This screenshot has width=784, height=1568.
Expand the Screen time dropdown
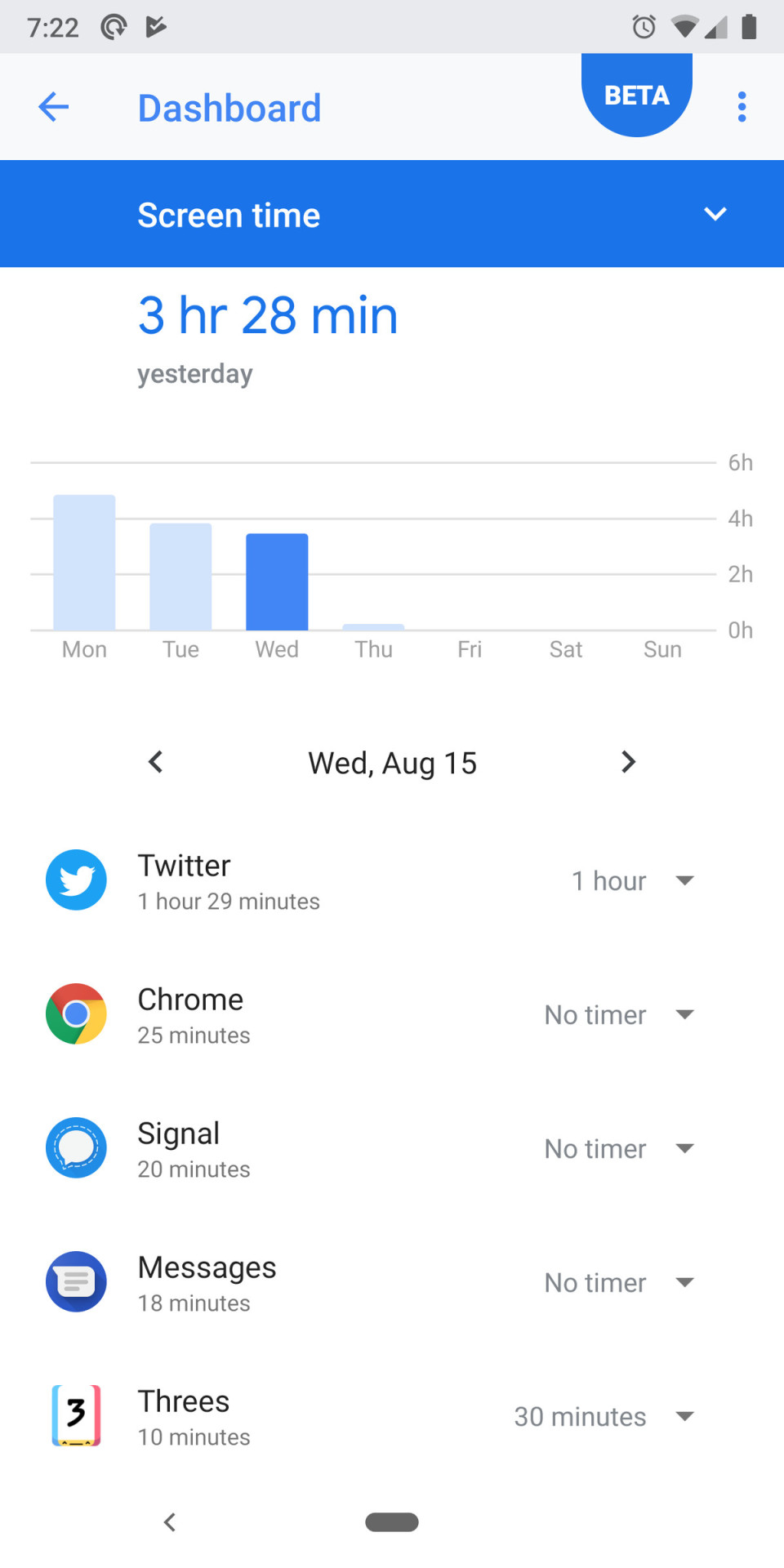tap(715, 214)
